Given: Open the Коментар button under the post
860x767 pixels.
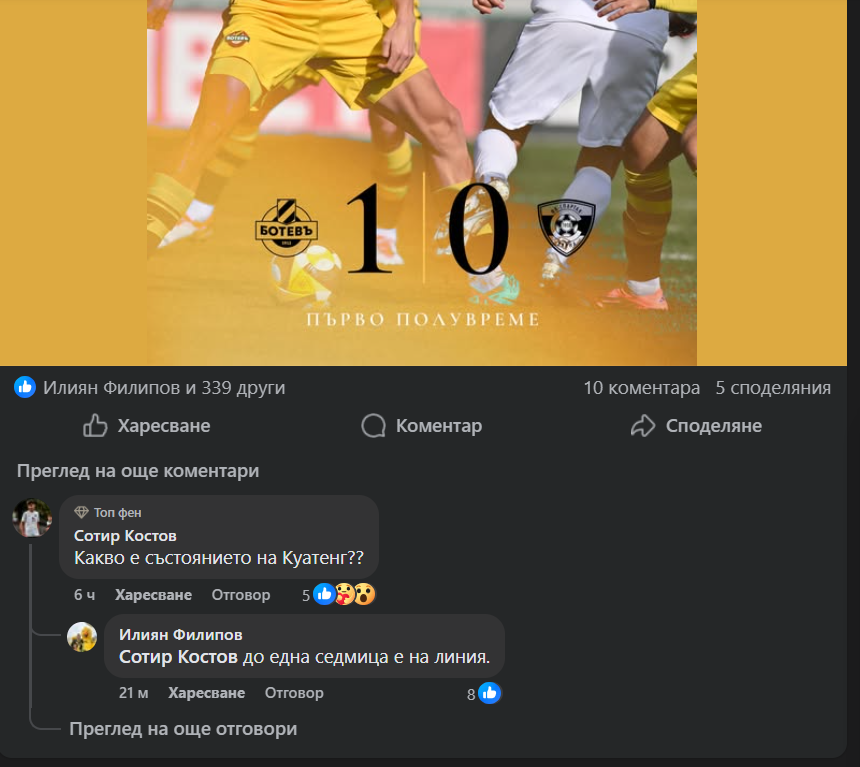Looking at the screenshot, I should [421, 426].
